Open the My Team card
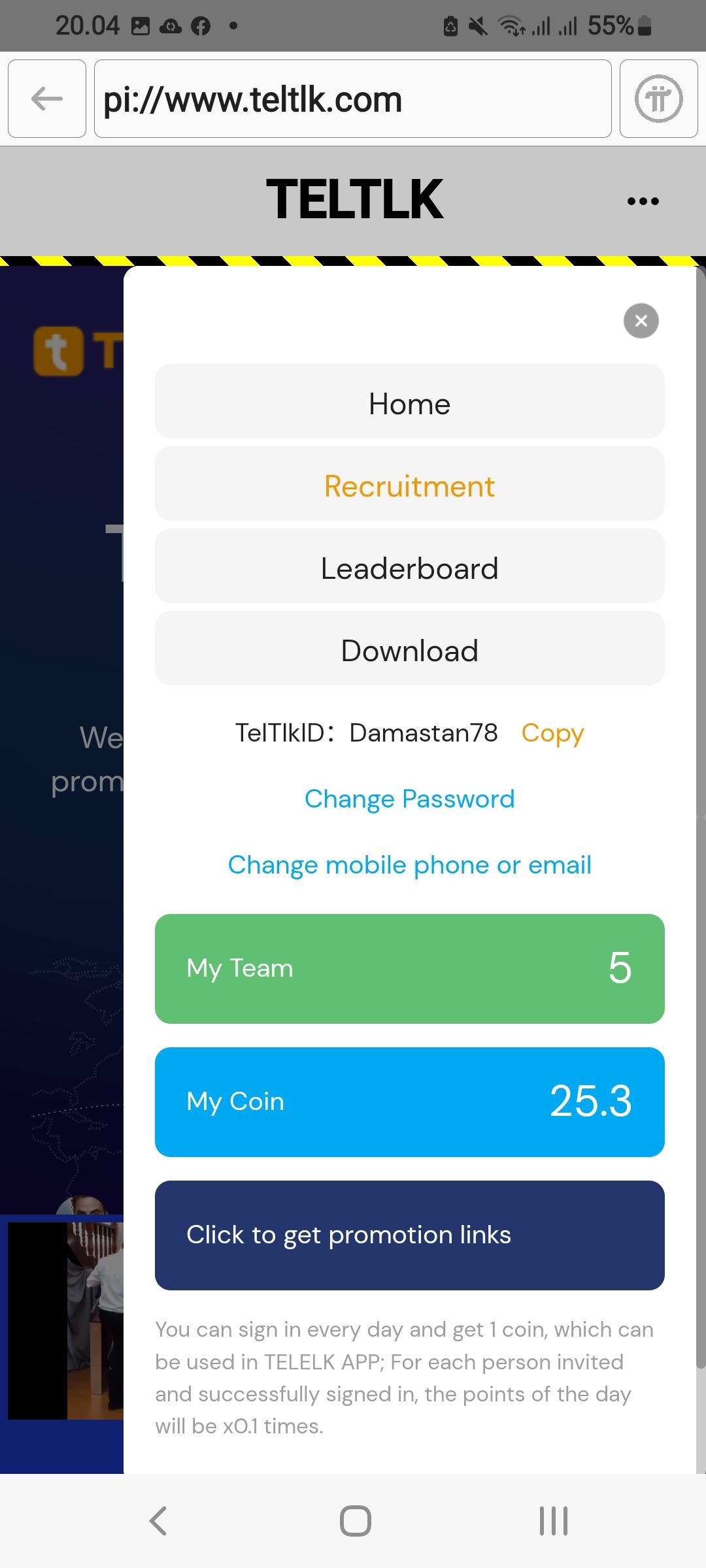 [x=409, y=968]
